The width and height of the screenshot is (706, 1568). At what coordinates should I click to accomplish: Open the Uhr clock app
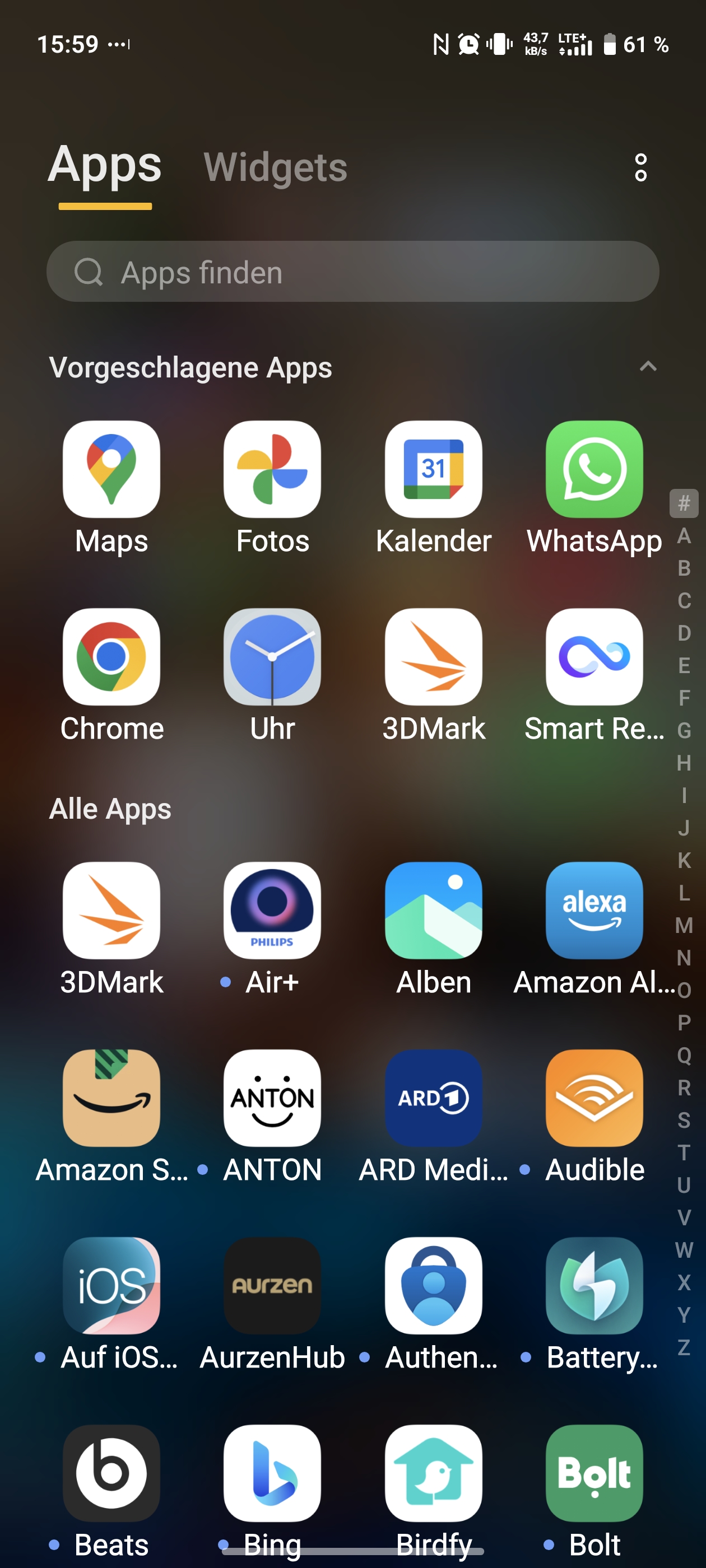(272, 657)
